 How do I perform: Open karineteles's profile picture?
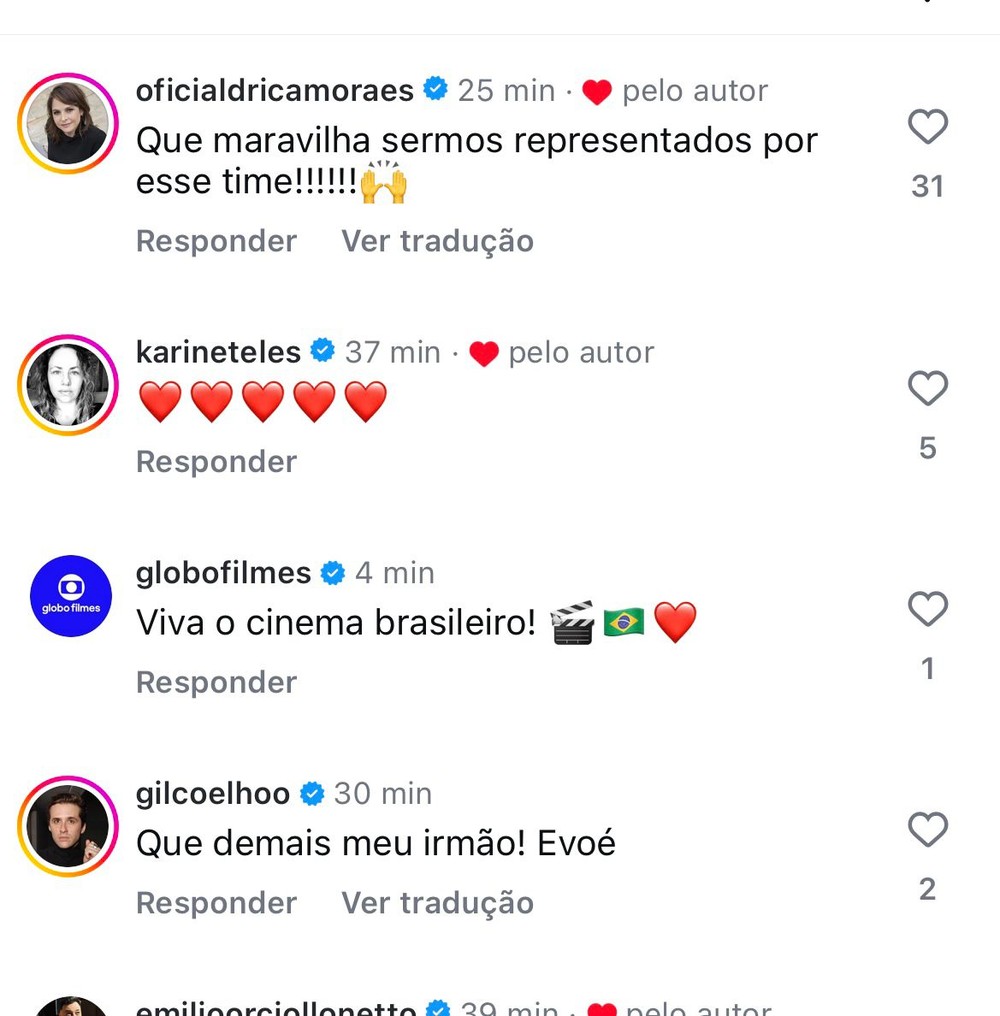(x=68, y=385)
